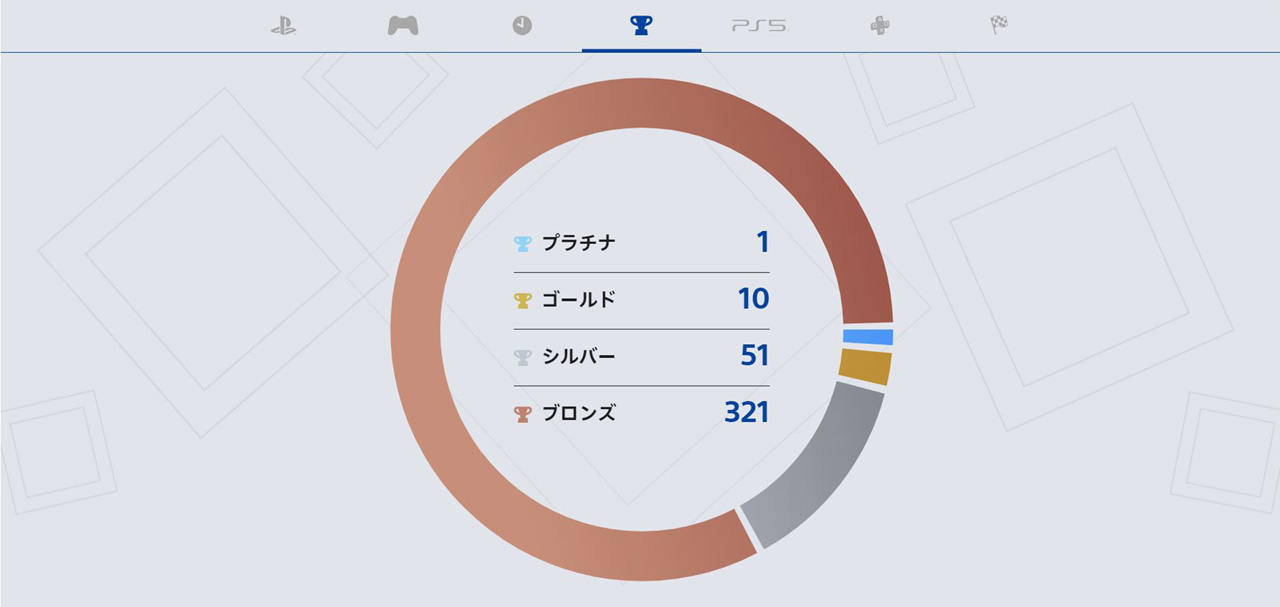Jump to the checkered flag tab
This screenshot has height=607, width=1280.
click(x=999, y=26)
